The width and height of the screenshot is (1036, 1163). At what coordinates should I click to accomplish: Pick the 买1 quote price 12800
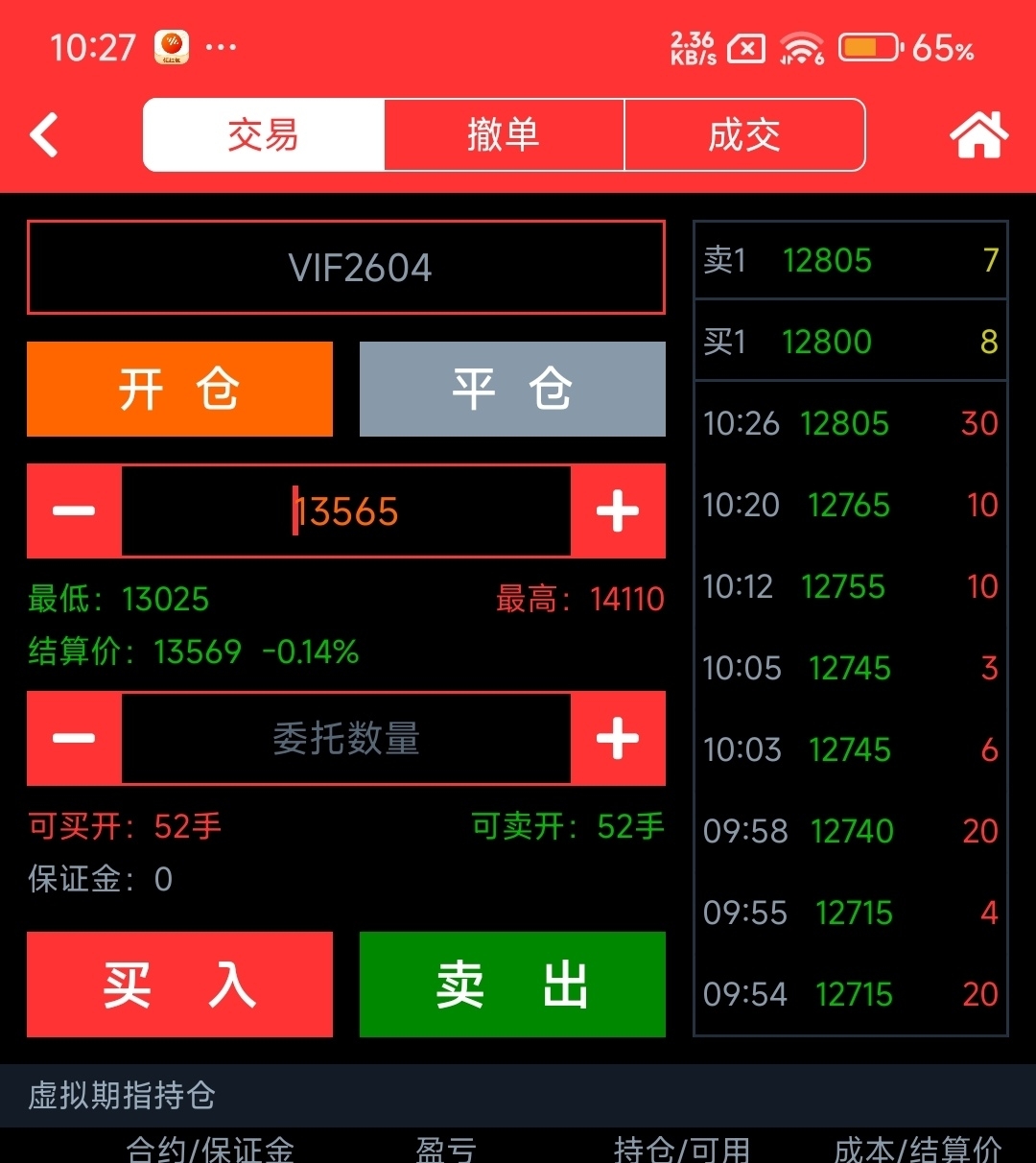tap(827, 342)
